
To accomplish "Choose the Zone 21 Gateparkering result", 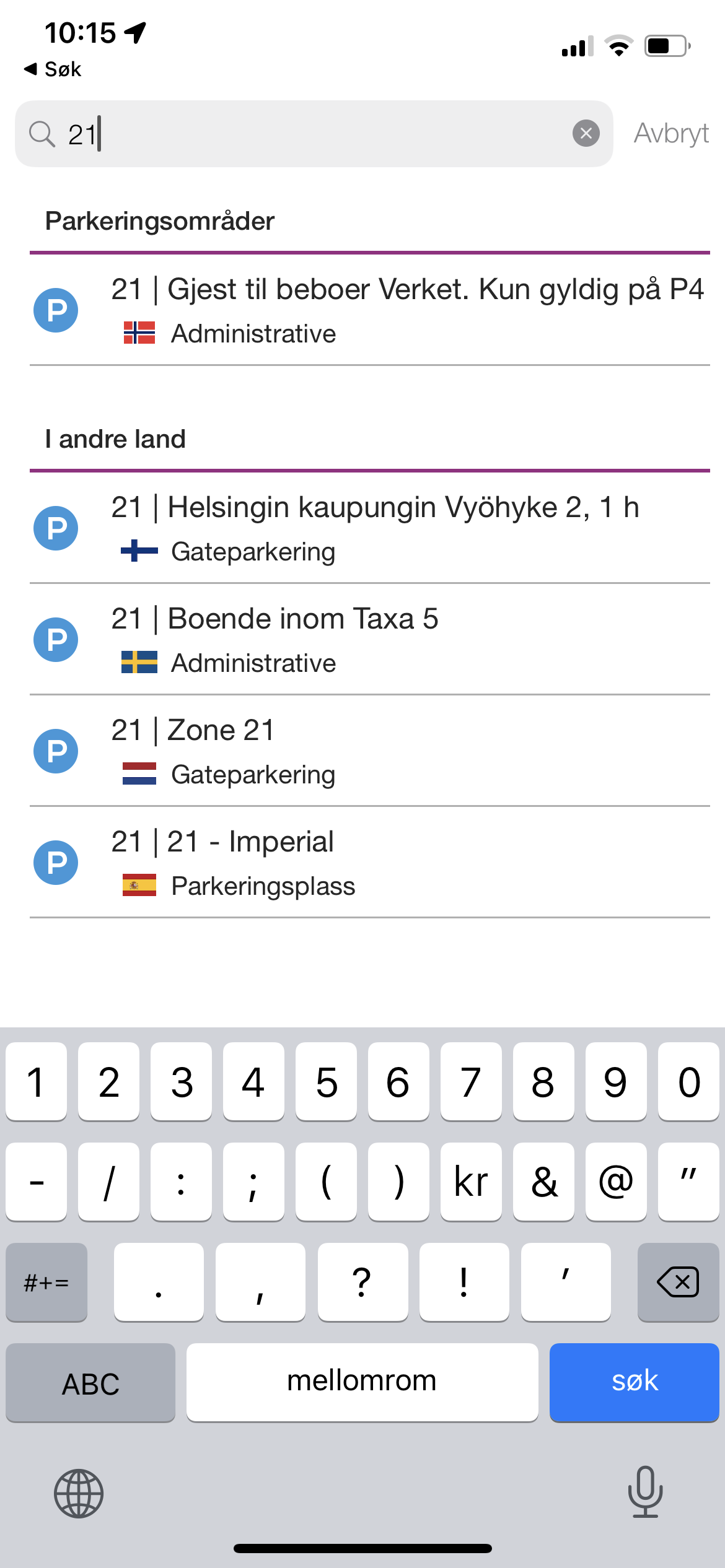I will [x=369, y=751].
